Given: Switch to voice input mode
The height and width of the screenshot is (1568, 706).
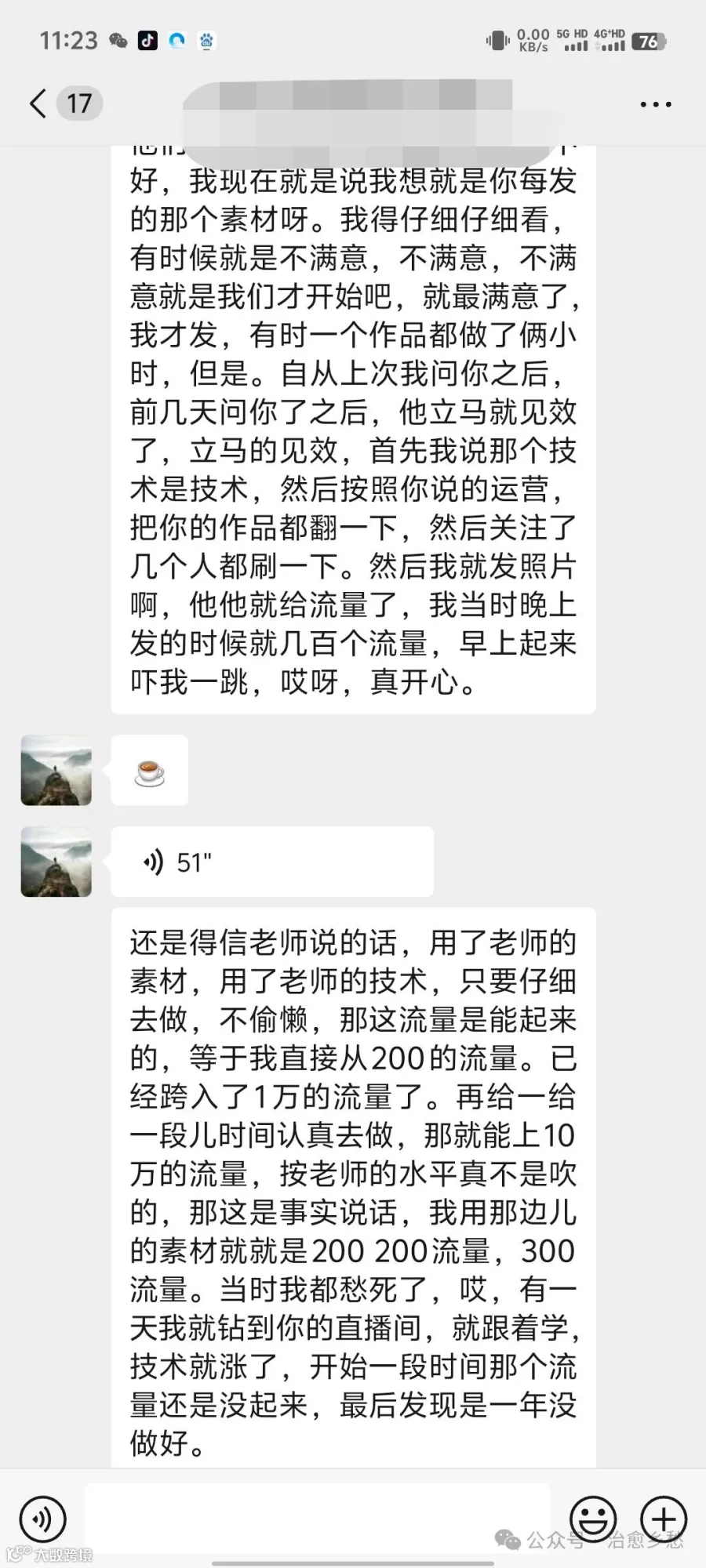Looking at the screenshot, I should pyautogui.click(x=42, y=1519).
